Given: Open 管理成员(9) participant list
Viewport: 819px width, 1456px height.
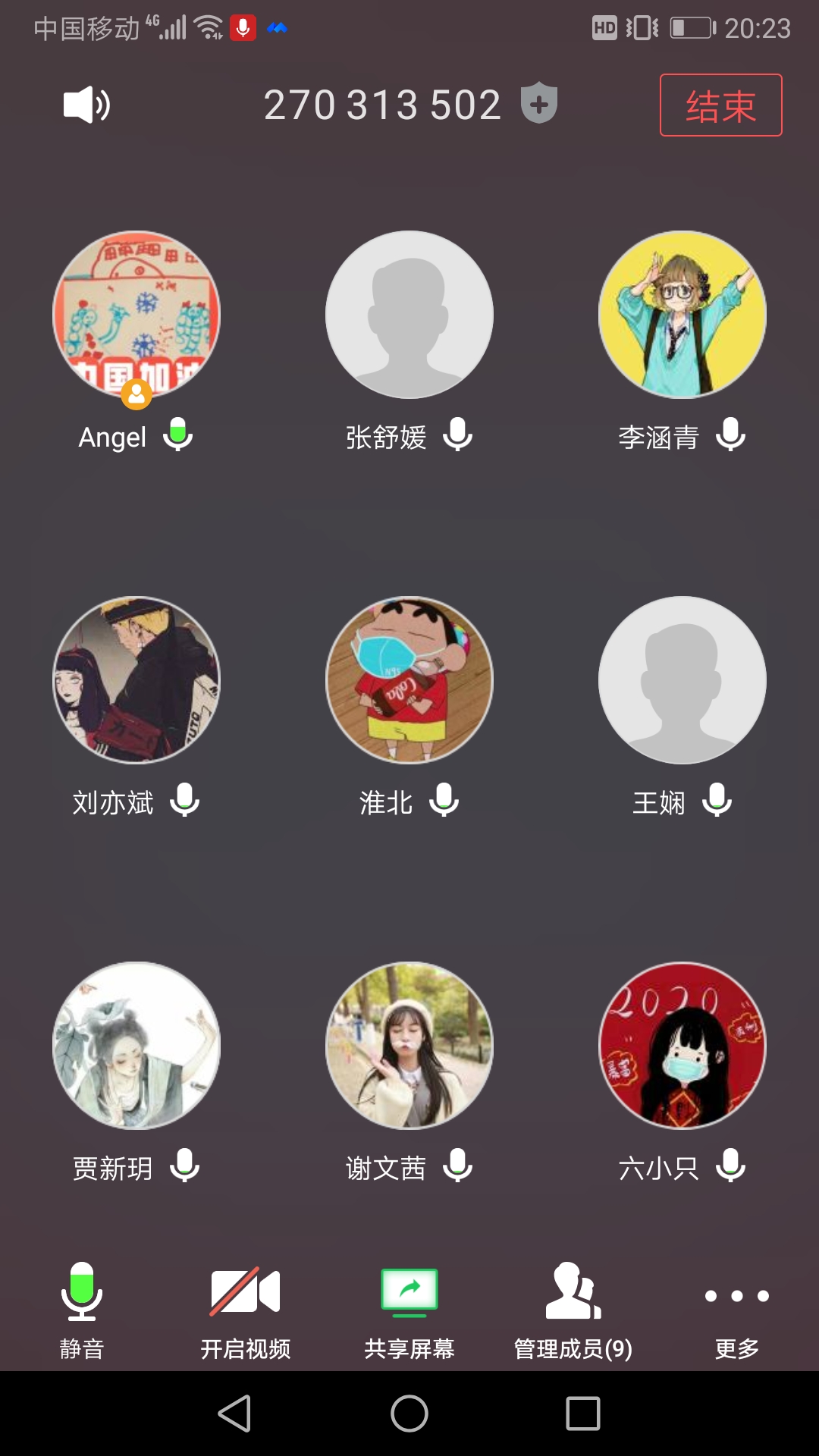Looking at the screenshot, I should click(x=573, y=1310).
